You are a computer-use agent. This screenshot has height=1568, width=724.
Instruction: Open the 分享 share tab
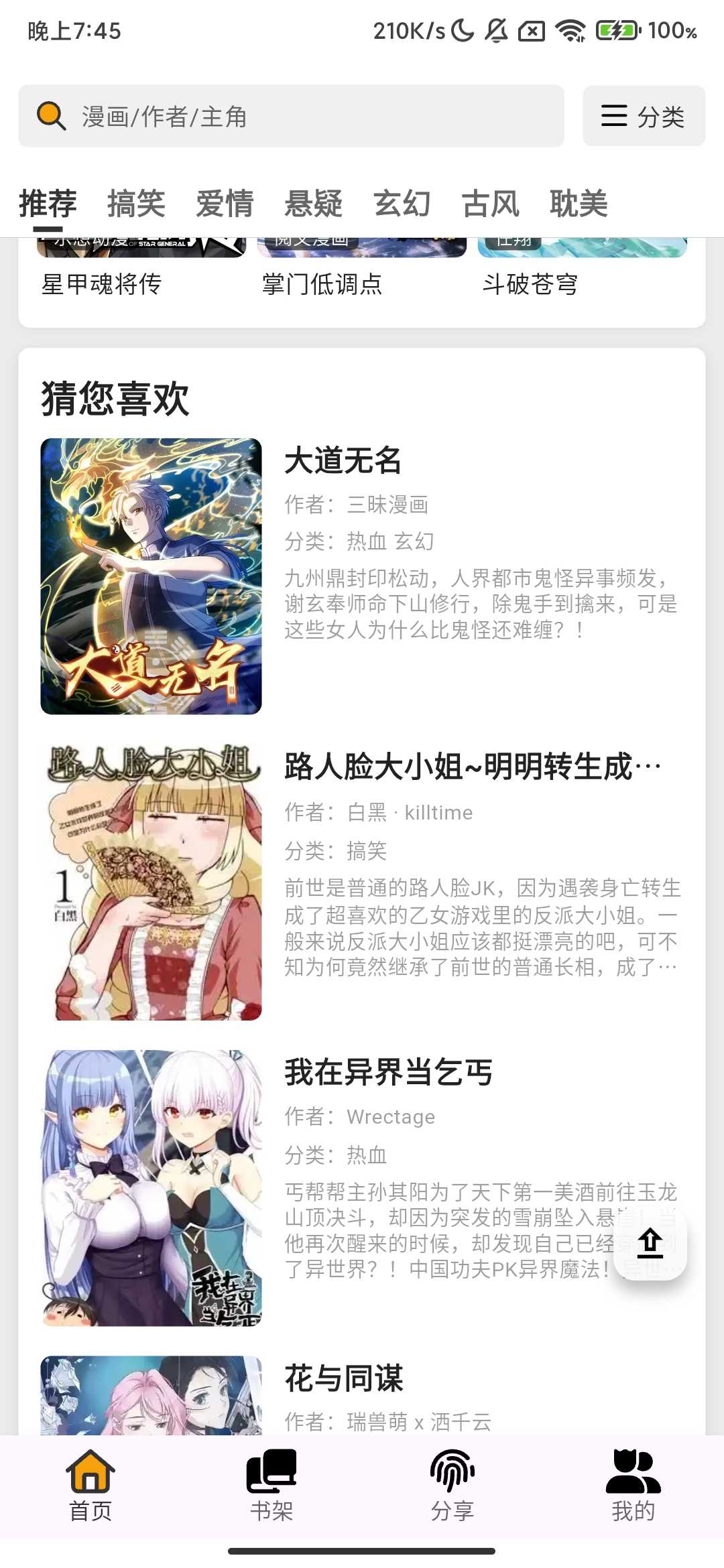point(452,1484)
